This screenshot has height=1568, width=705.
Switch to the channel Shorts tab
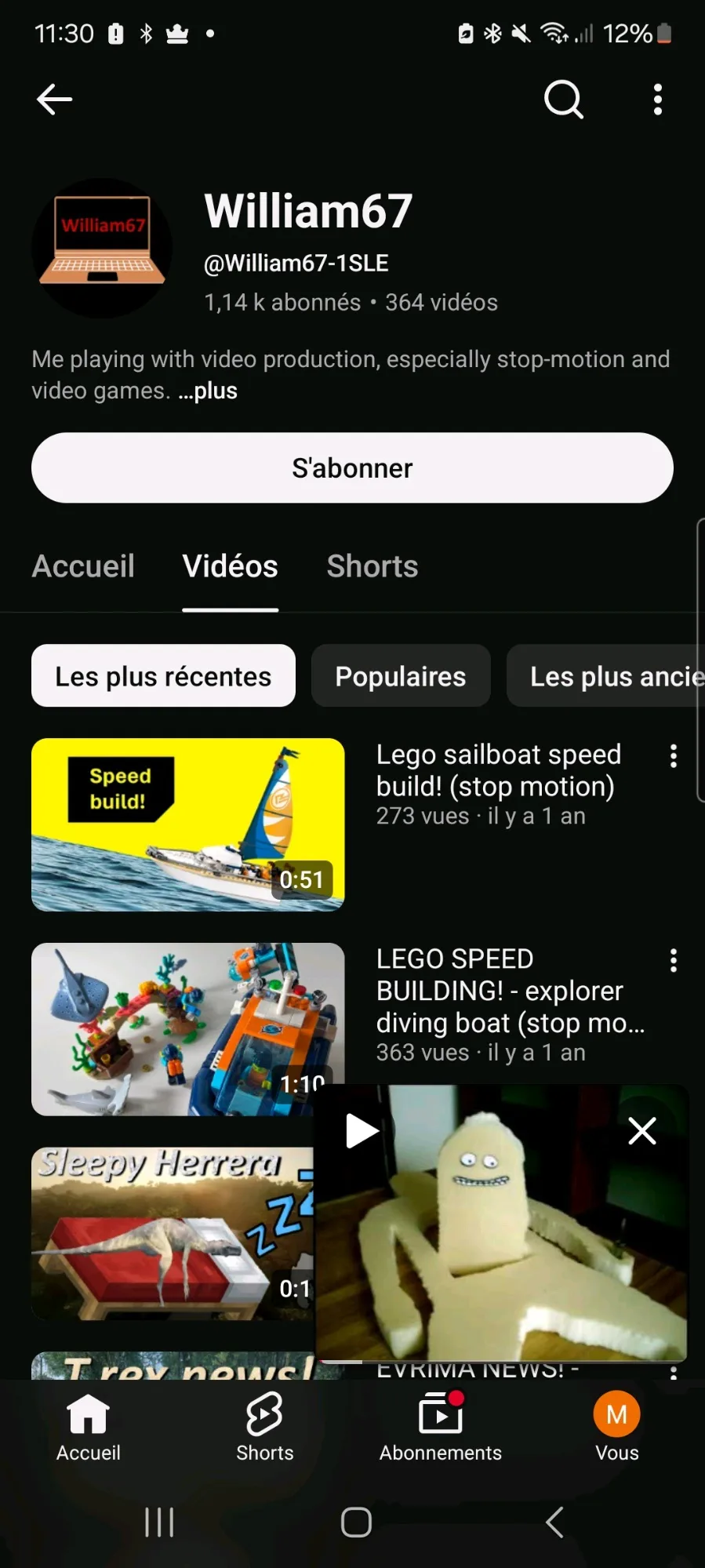[x=372, y=566]
